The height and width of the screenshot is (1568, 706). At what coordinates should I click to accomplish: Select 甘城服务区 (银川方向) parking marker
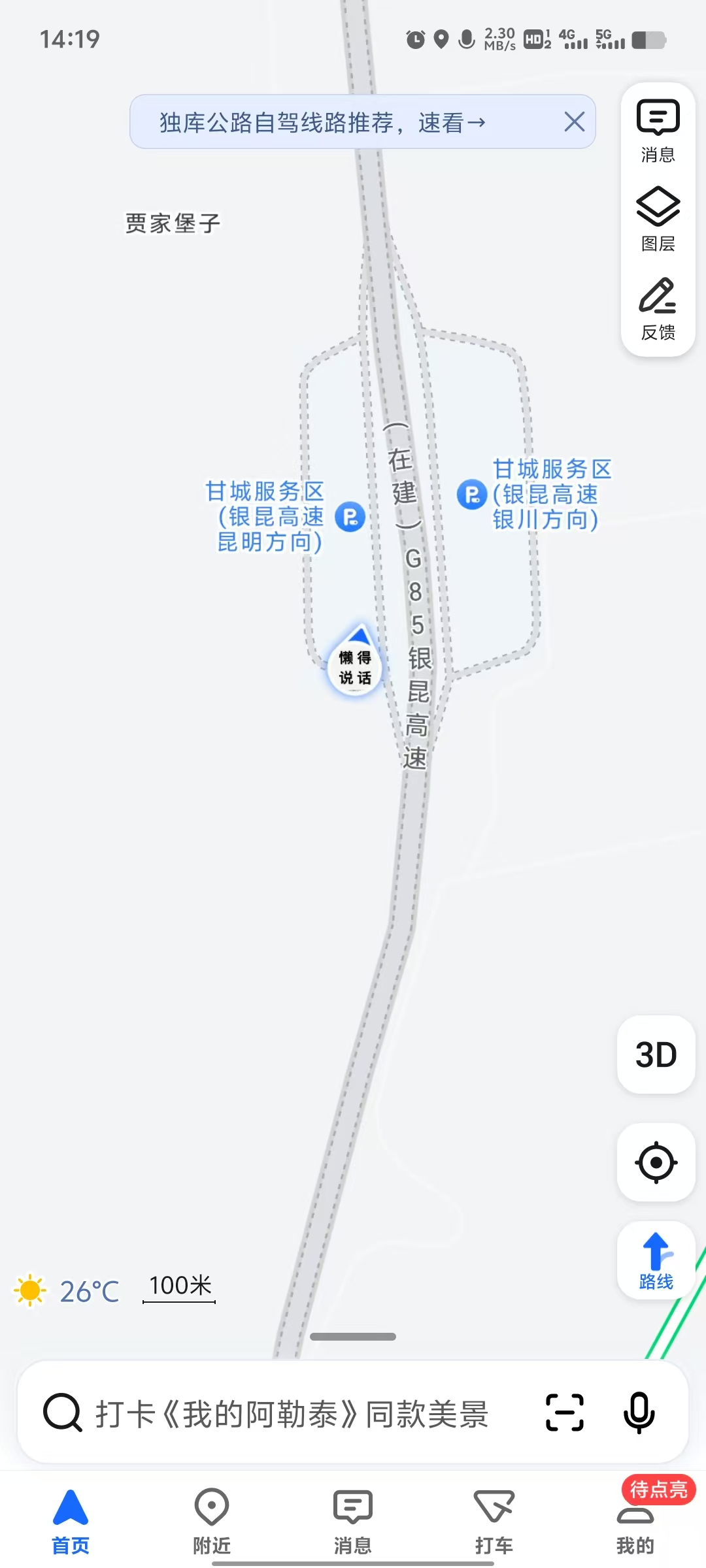pos(472,494)
